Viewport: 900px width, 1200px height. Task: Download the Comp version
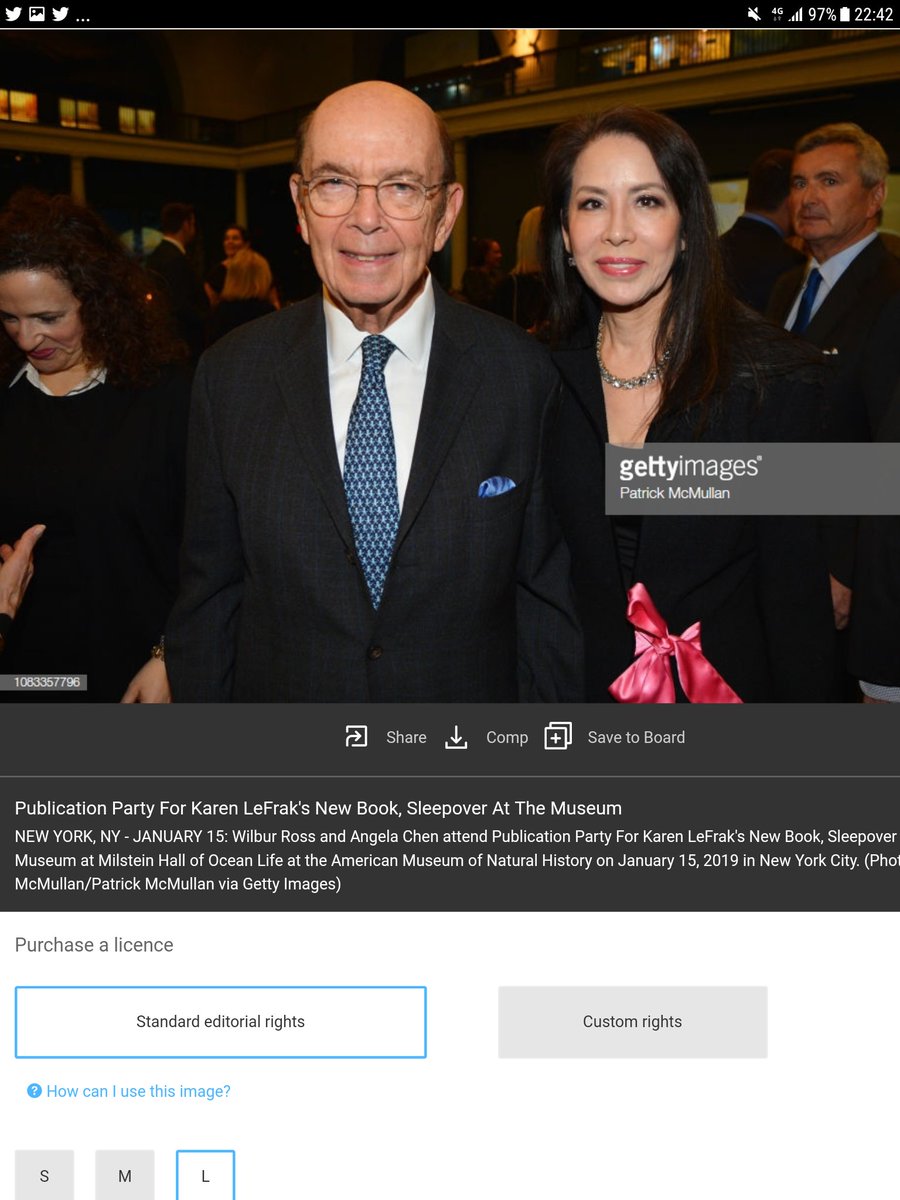coord(487,737)
